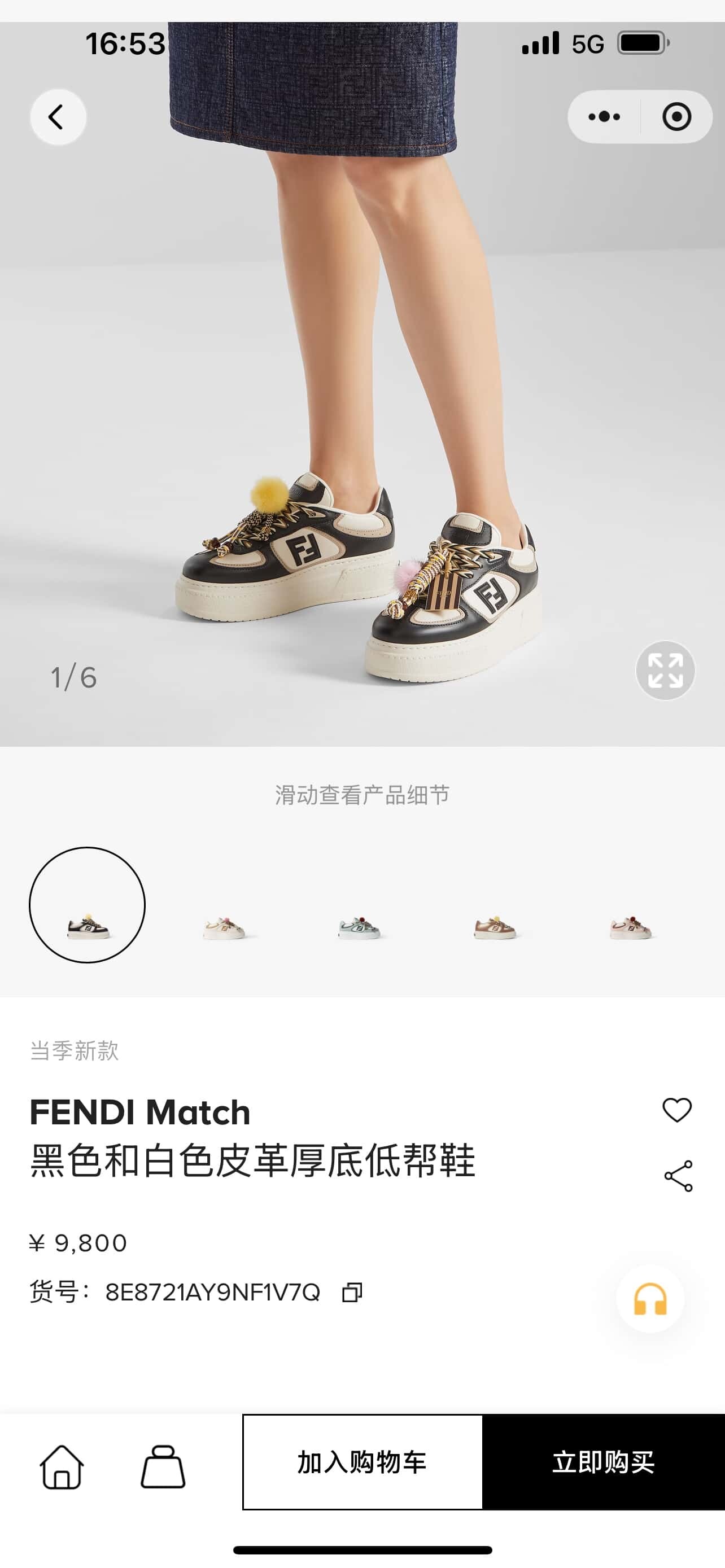Image resolution: width=725 pixels, height=1568 pixels.
Task: Copy the product code 8E8721AY9NF1V7Q
Action: (x=352, y=1291)
